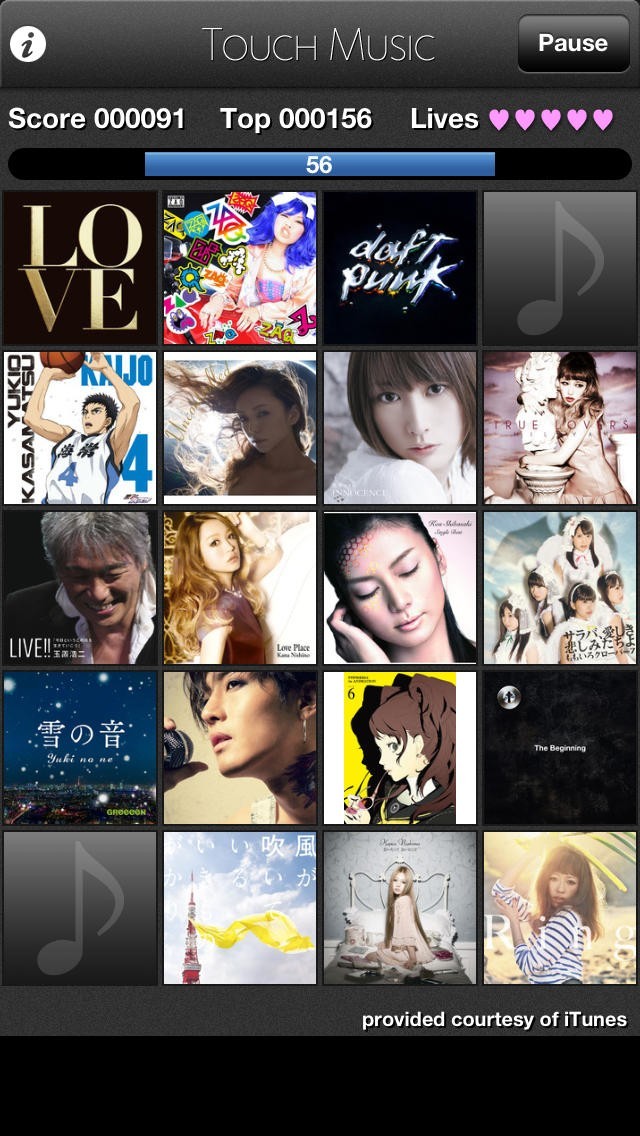Choose the colorful blue-haired girl cover
The height and width of the screenshot is (1136, 640).
coord(240,268)
